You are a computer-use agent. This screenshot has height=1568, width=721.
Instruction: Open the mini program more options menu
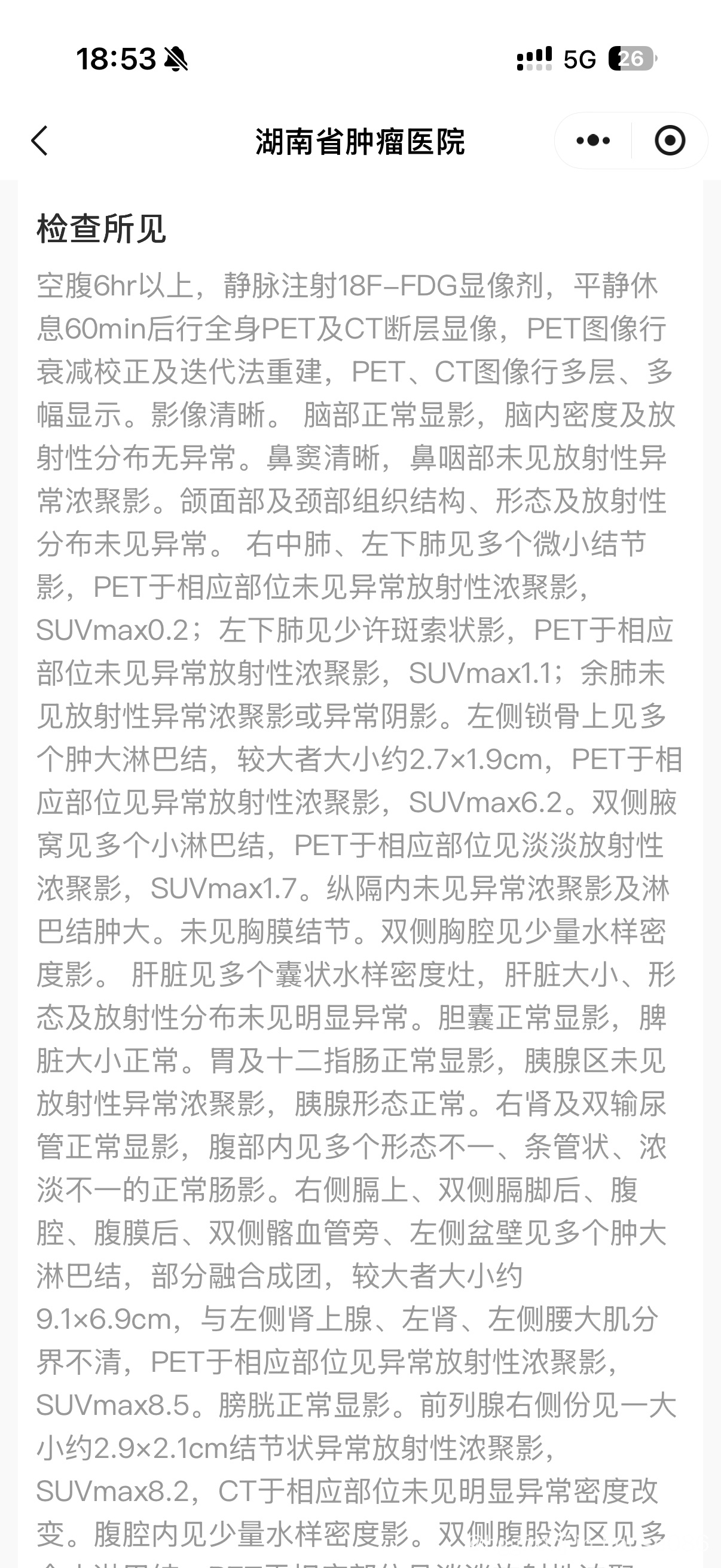click(x=592, y=141)
